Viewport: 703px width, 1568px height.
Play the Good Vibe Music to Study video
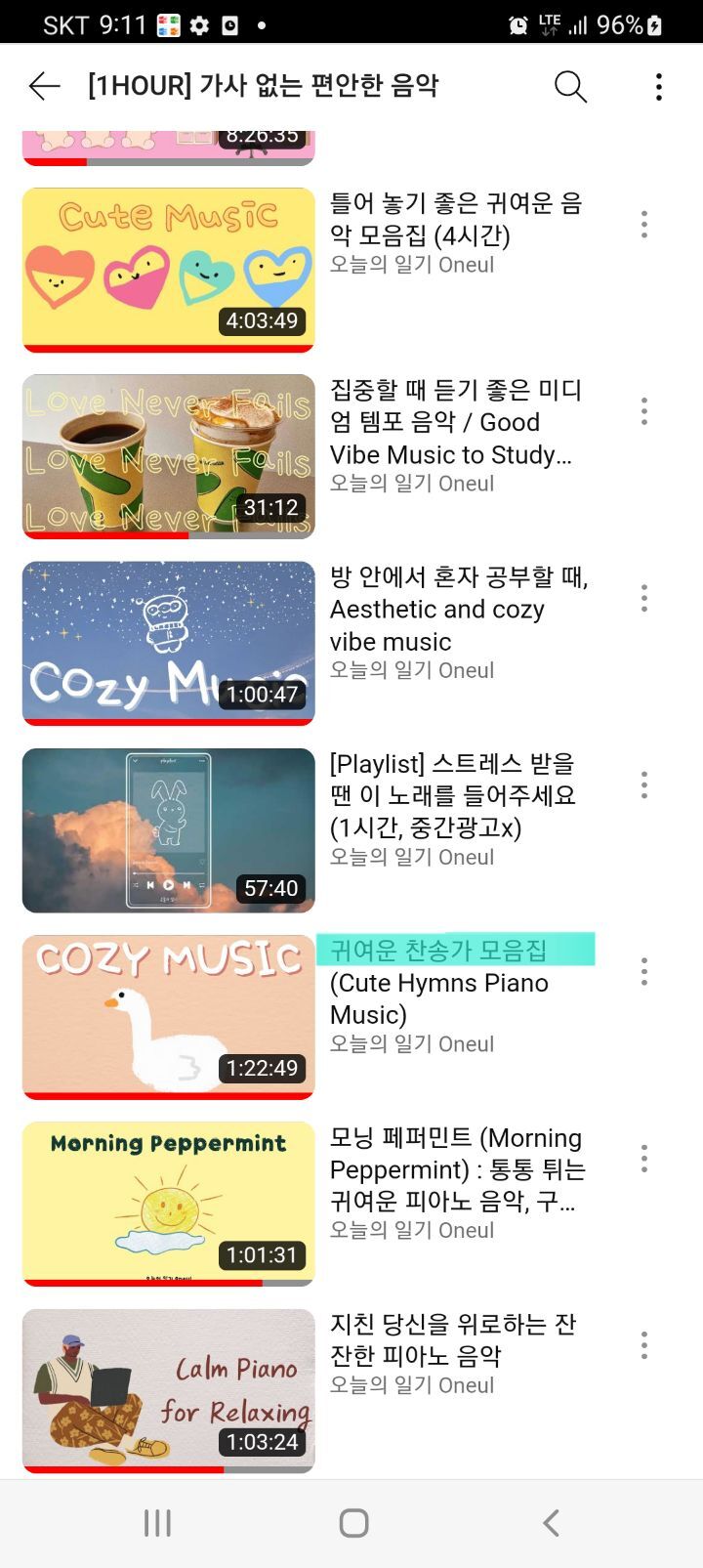point(169,456)
